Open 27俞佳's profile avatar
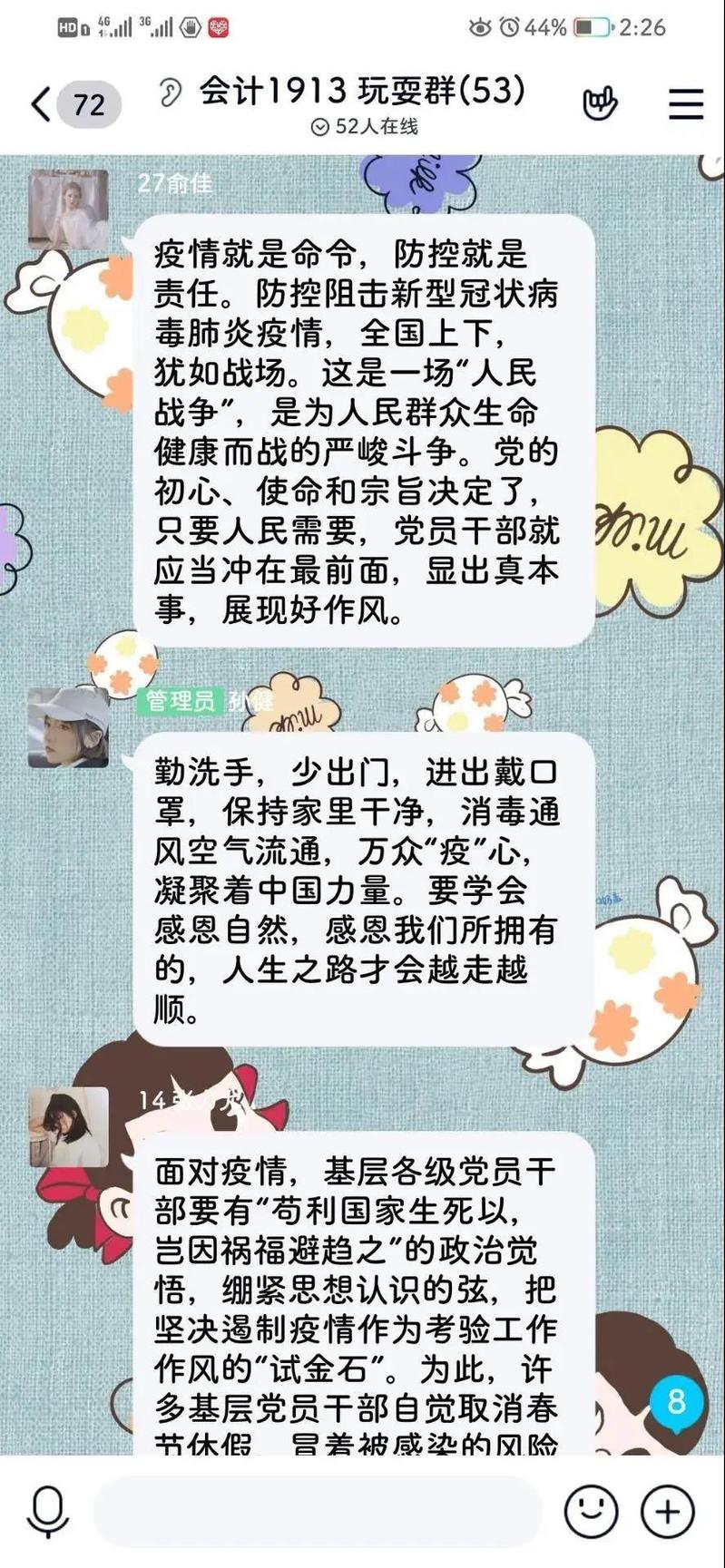Screen dimensions: 725x1568 pyautogui.click(x=68, y=209)
